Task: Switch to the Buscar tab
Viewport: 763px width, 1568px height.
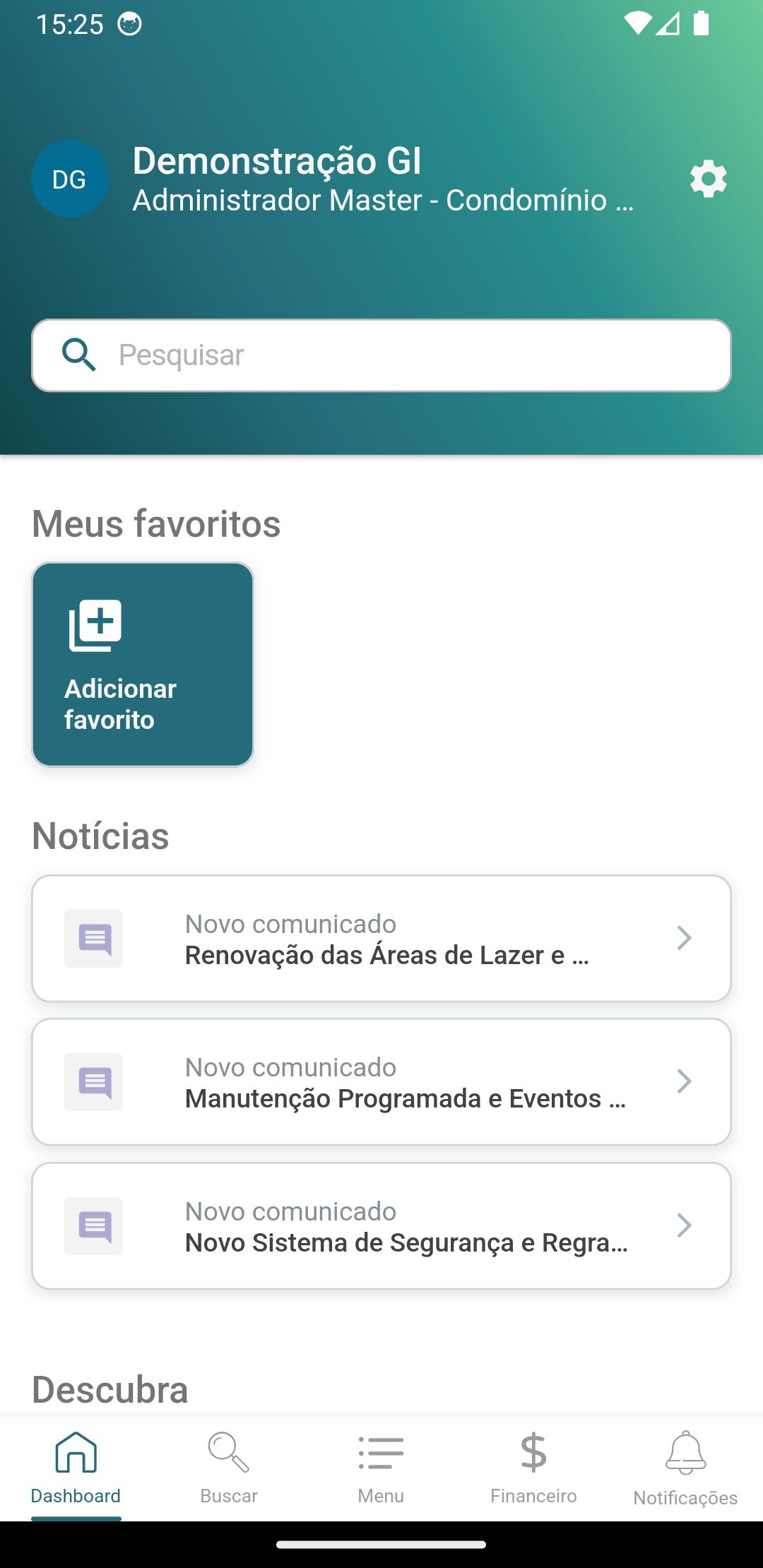Action: [x=228, y=1469]
